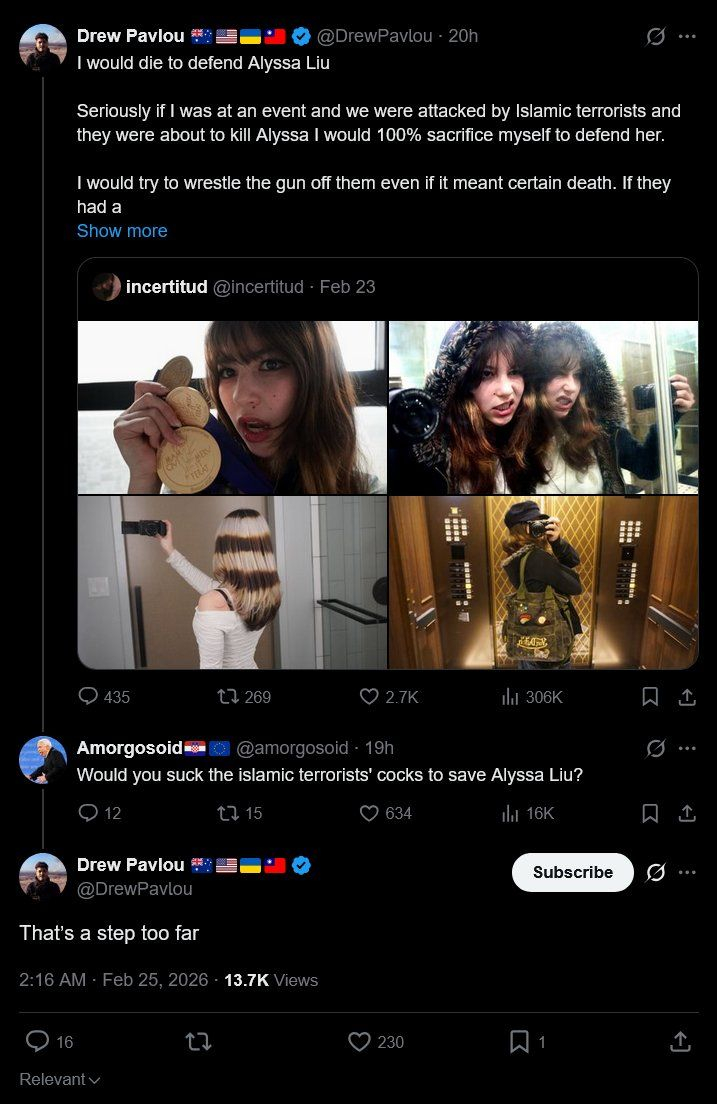This screenshot has width=717, height=1104.
Task: Open the quoted incertitud post
Action: click(300, 288)
